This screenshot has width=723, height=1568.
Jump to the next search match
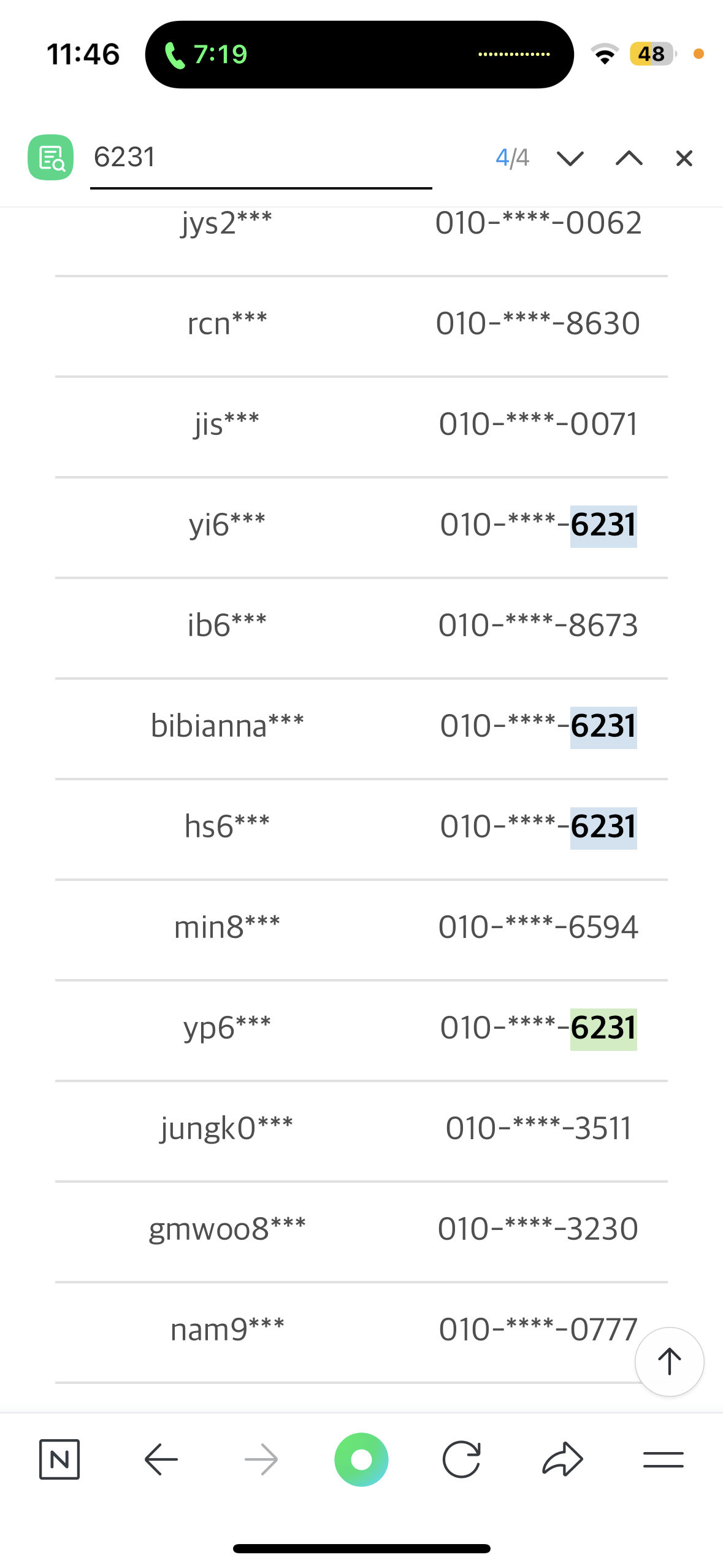(x=570, y=158)
